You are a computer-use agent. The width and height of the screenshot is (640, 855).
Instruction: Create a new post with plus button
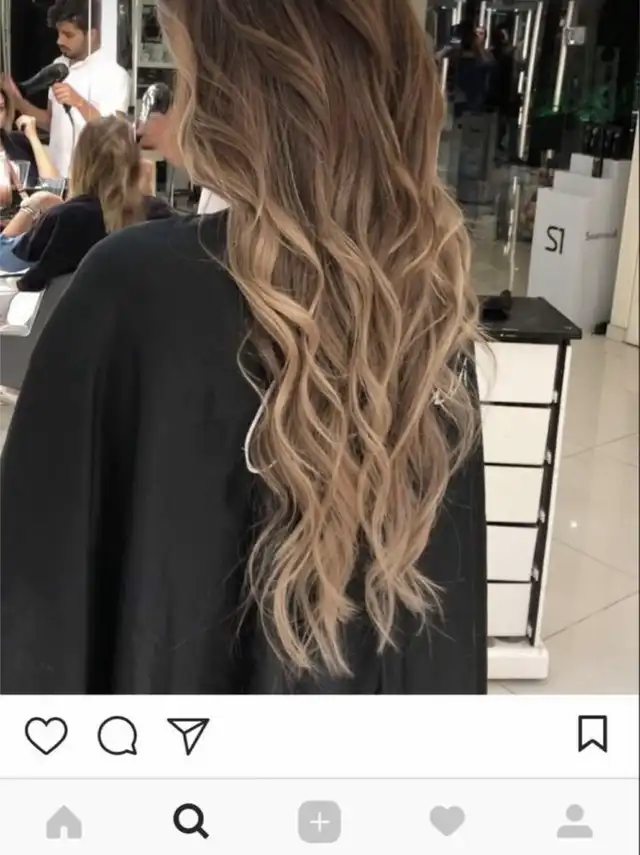point(319,822)
